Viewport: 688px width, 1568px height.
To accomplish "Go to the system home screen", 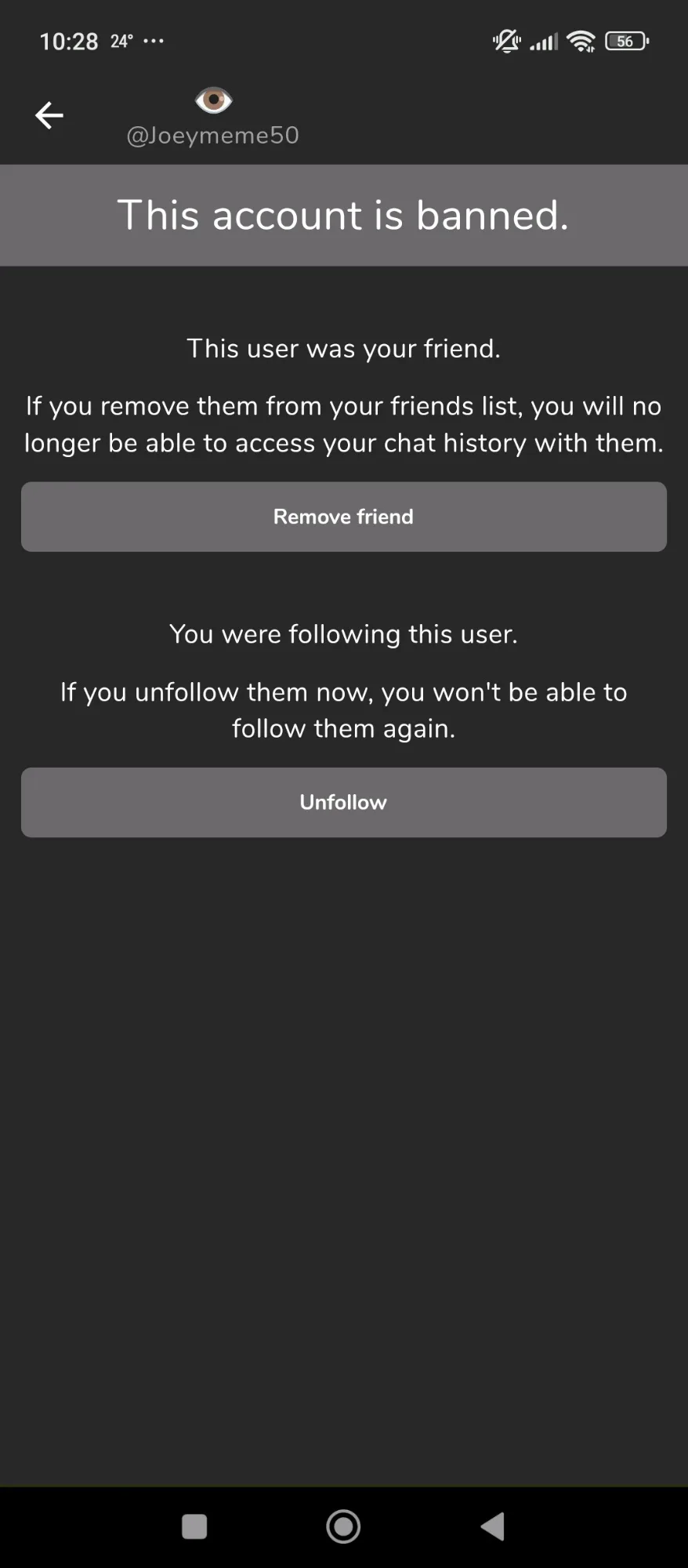I will (343, 1526).
